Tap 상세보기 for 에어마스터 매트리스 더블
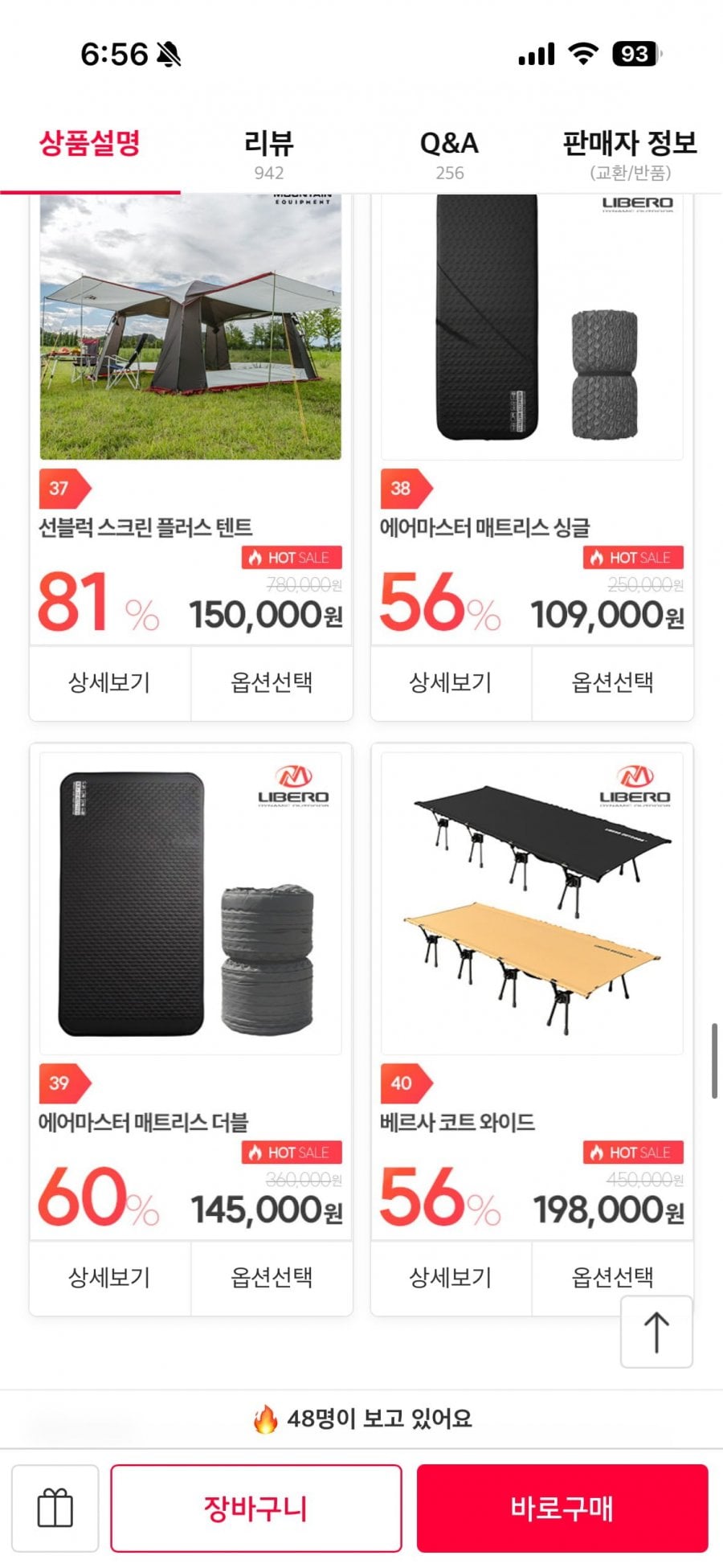Screen dimensions: 723x1568 (110, 1278)
